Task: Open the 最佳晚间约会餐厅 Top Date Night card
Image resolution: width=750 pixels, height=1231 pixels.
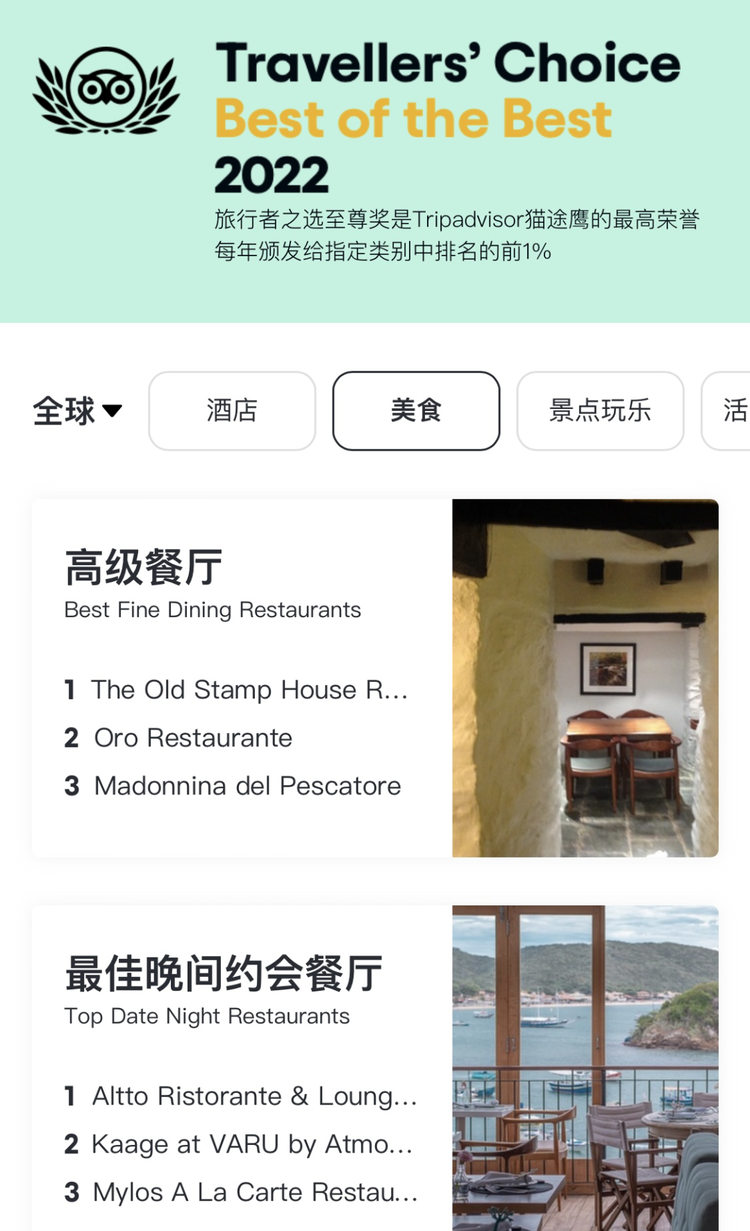Action: tap(375, 1070)
